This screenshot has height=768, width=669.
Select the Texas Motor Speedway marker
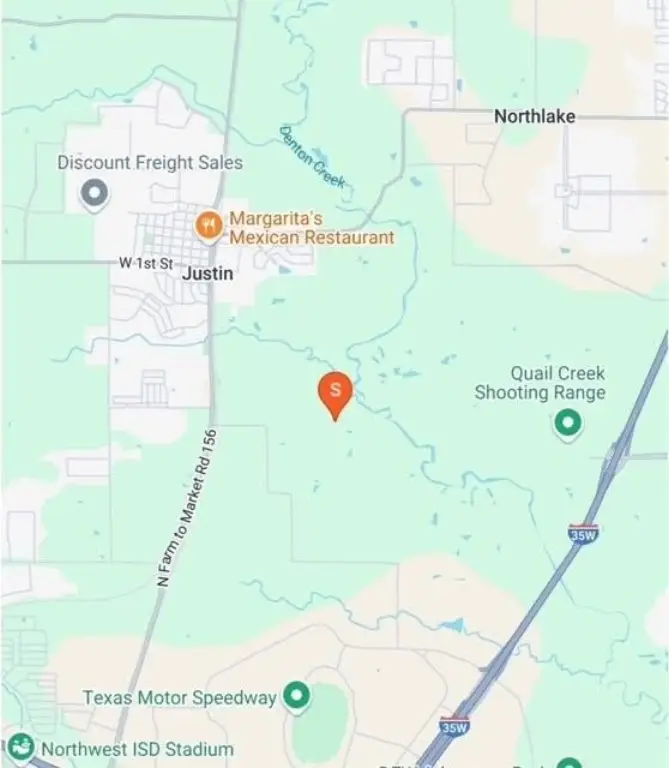coord(297,696)
